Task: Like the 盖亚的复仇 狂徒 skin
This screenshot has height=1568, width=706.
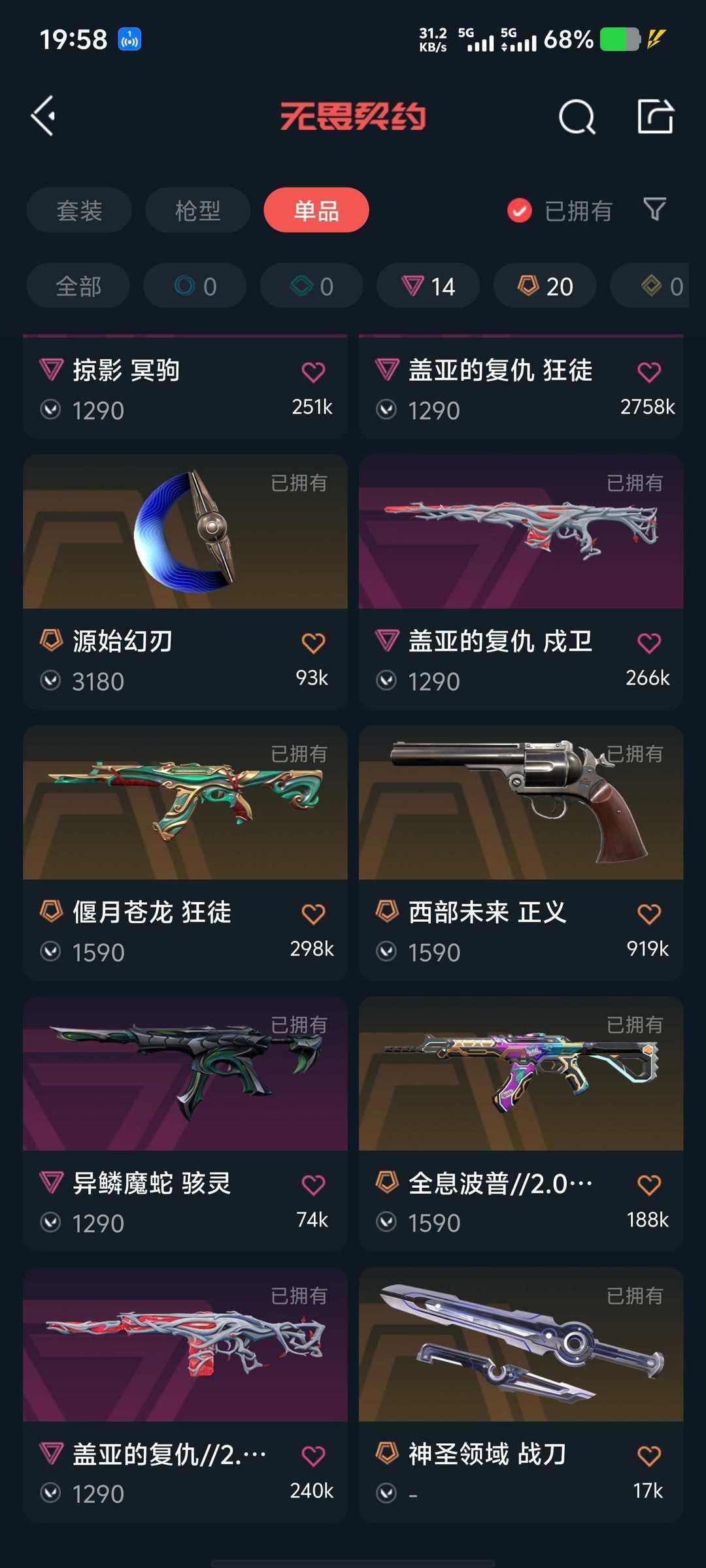Action: (x=649, y=372)
